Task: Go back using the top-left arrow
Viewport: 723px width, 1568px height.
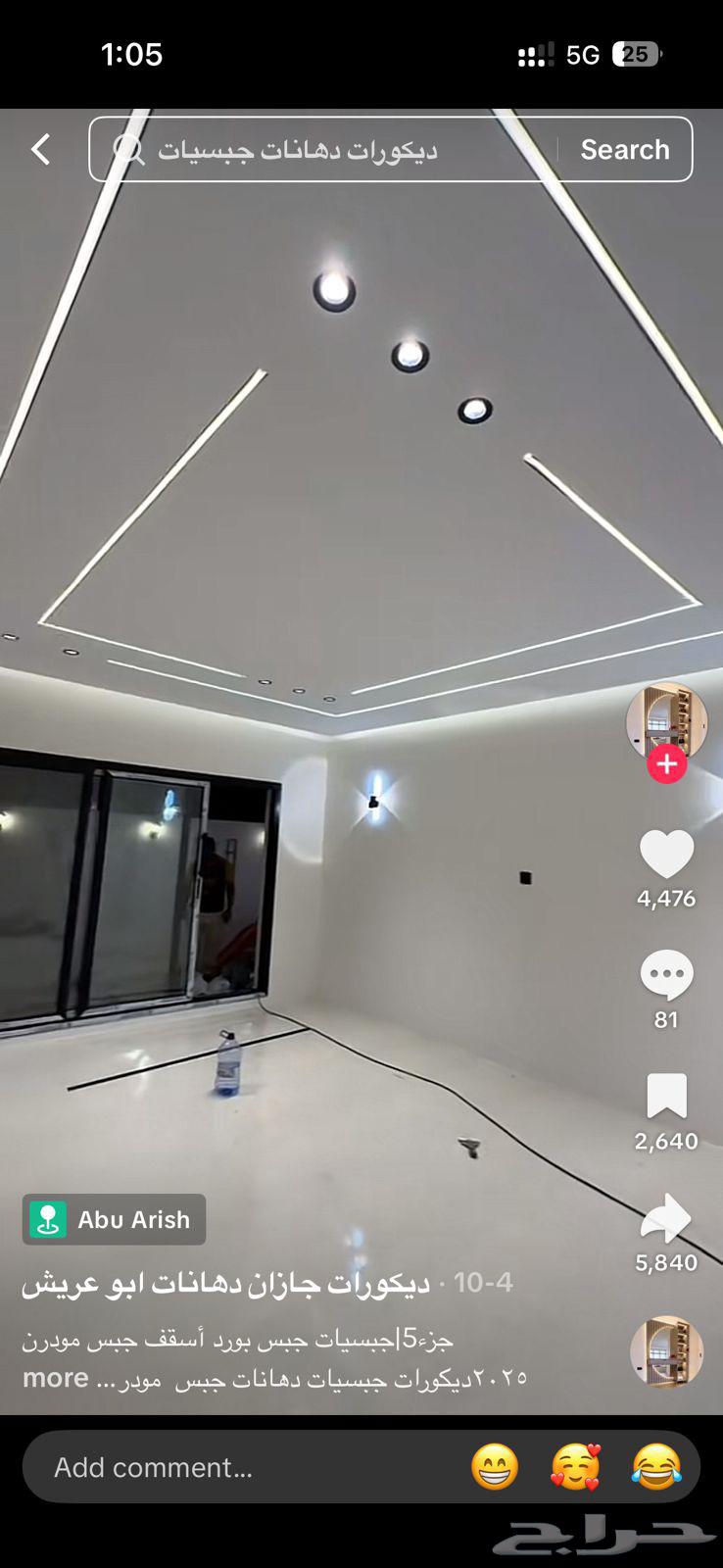Action: click(40, 150)
